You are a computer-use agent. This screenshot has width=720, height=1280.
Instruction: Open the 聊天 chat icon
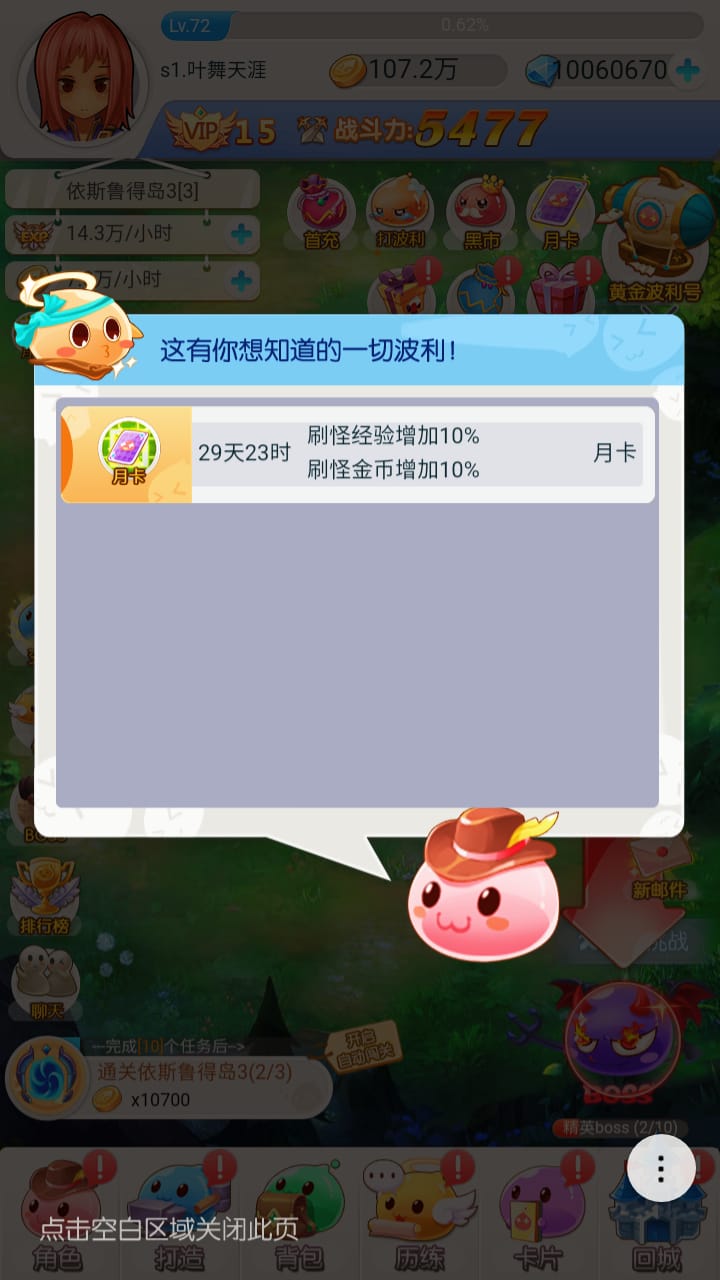(x=45, y=983)
